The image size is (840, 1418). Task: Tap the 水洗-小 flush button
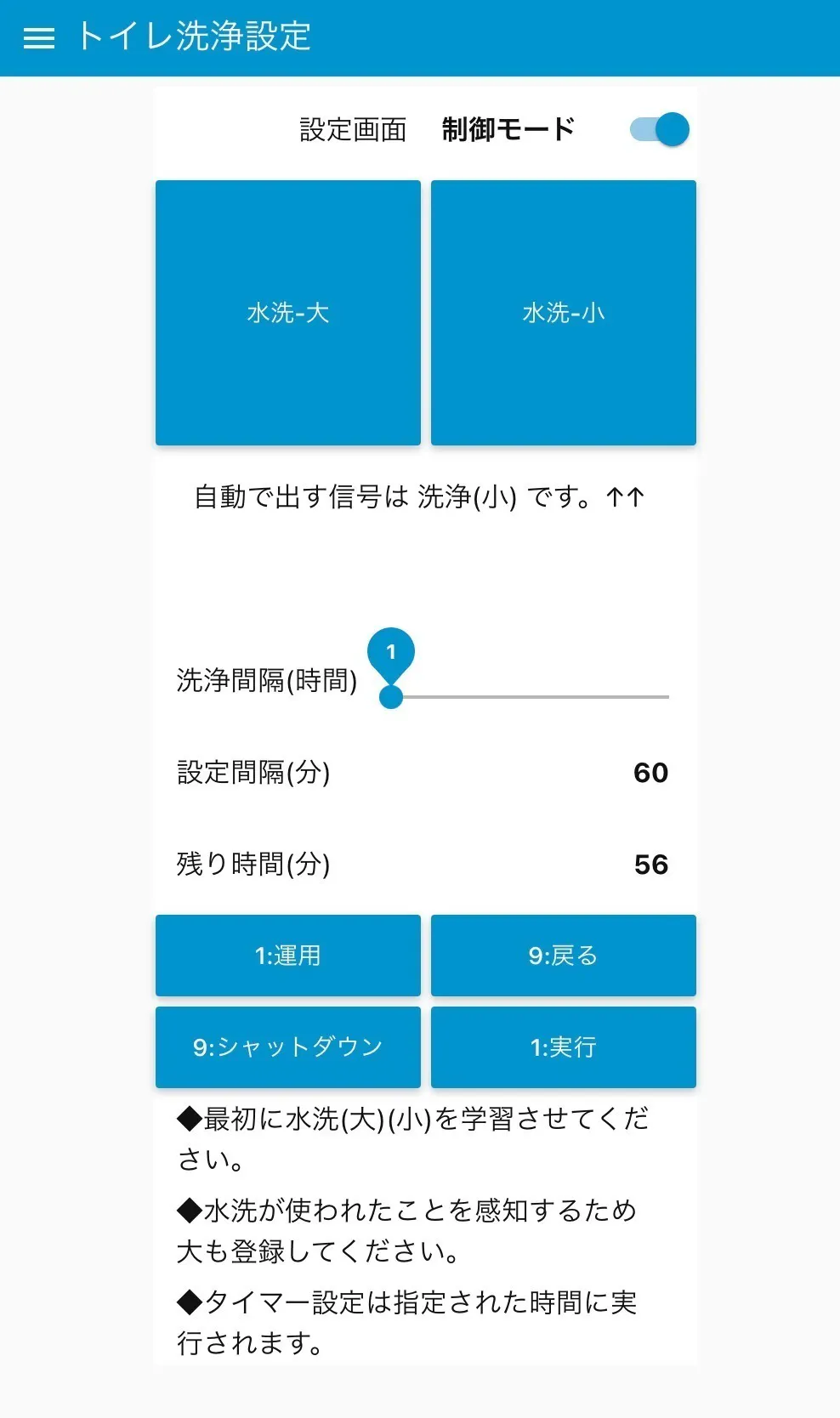pyautogui.click(x=564, y=312)
